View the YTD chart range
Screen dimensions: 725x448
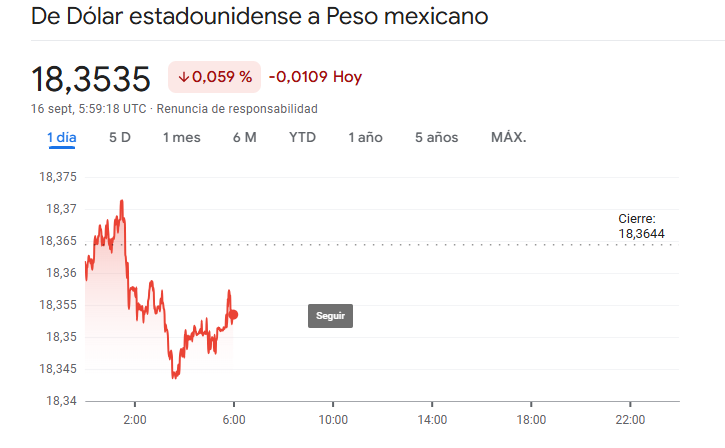point(302,137)
